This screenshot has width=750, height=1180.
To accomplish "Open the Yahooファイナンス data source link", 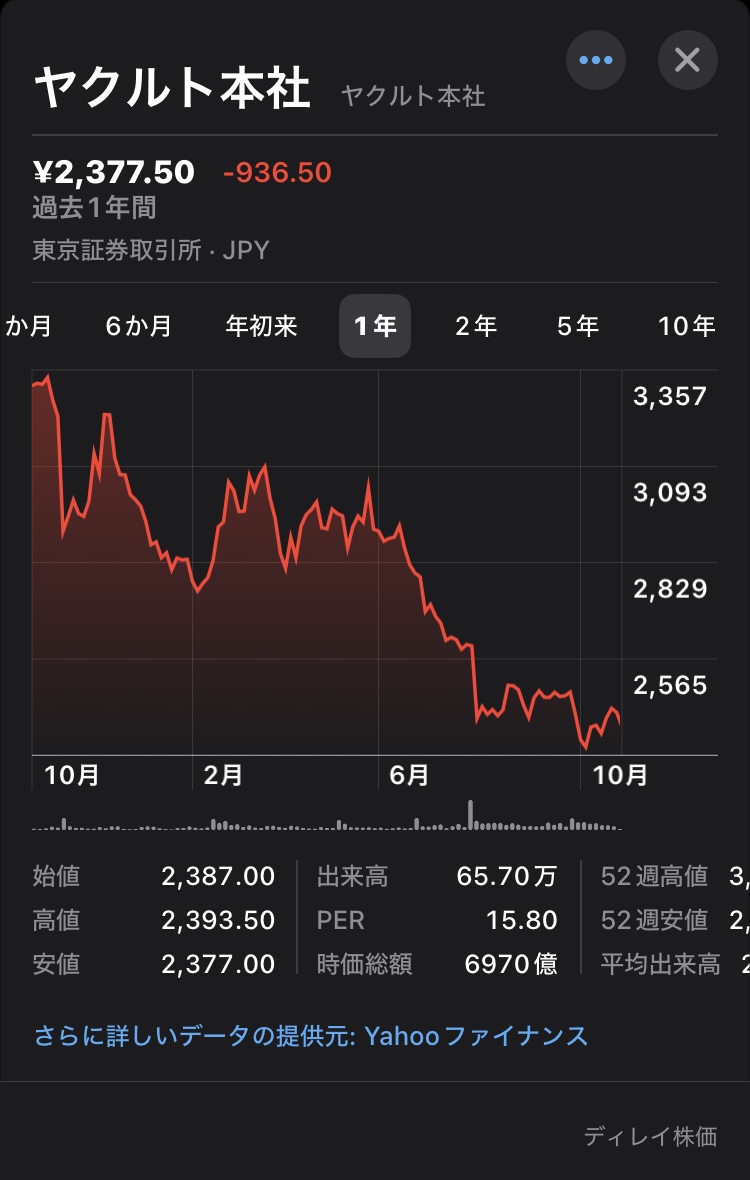I will point(311,1035).
